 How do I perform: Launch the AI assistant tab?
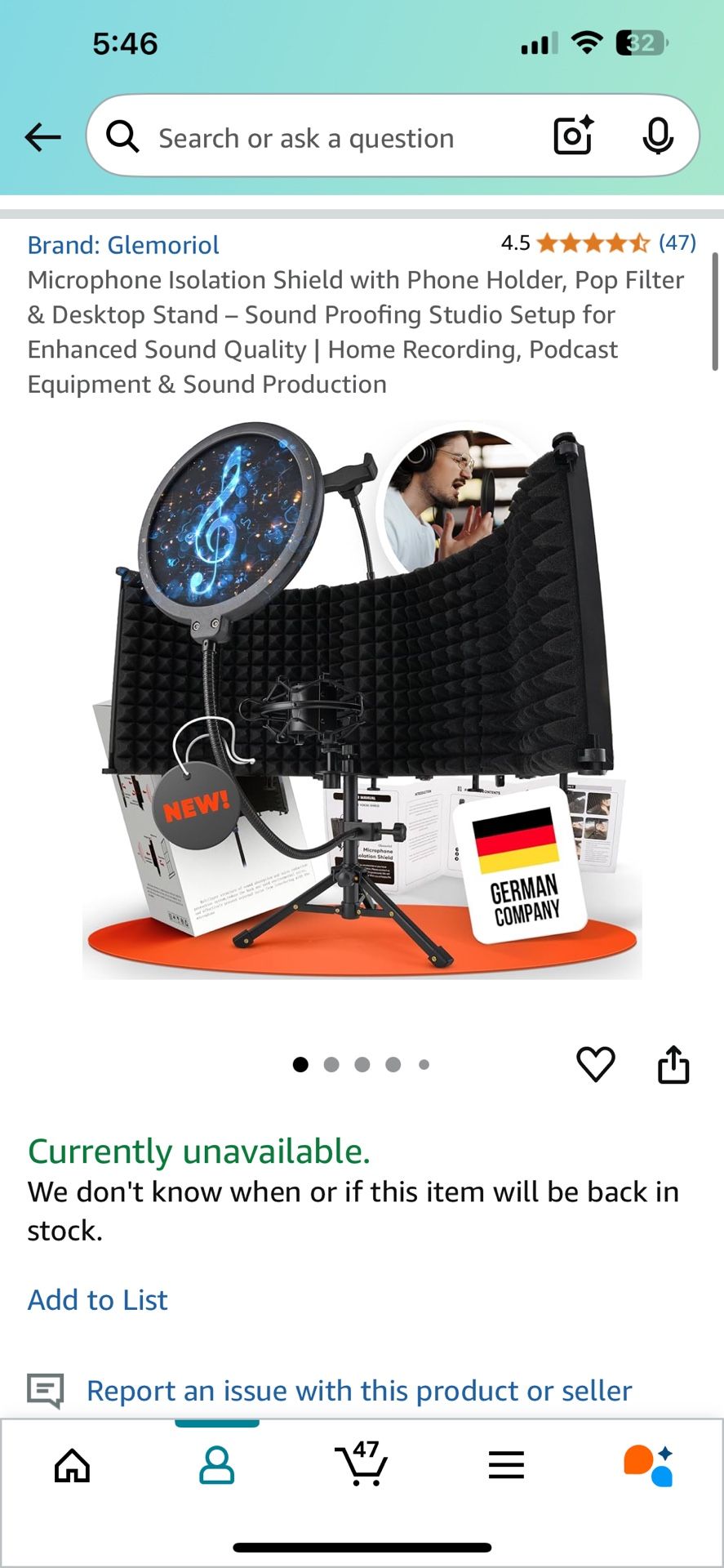(x=650, y=1466)
